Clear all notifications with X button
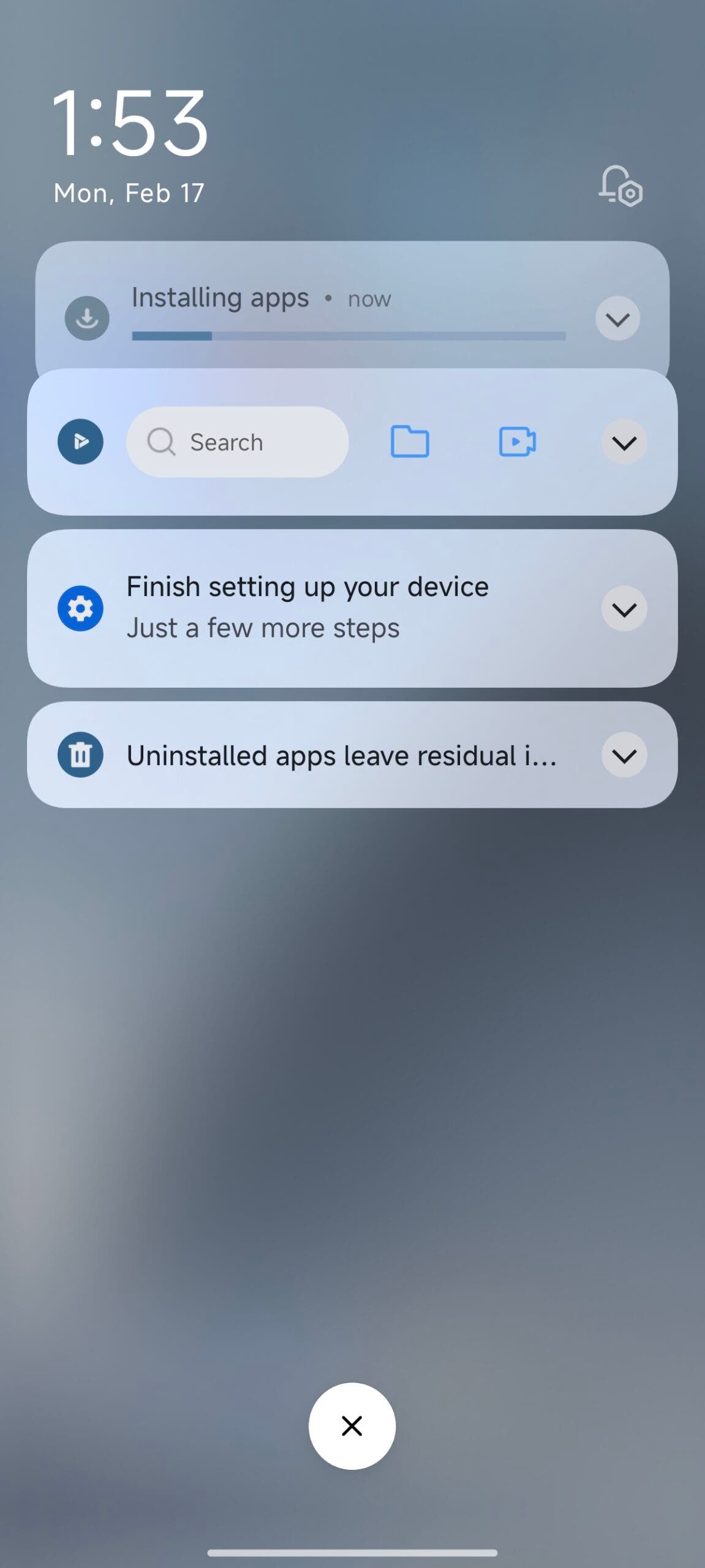This screenshot has width=705, height=1568. (x=352, y=1426)
